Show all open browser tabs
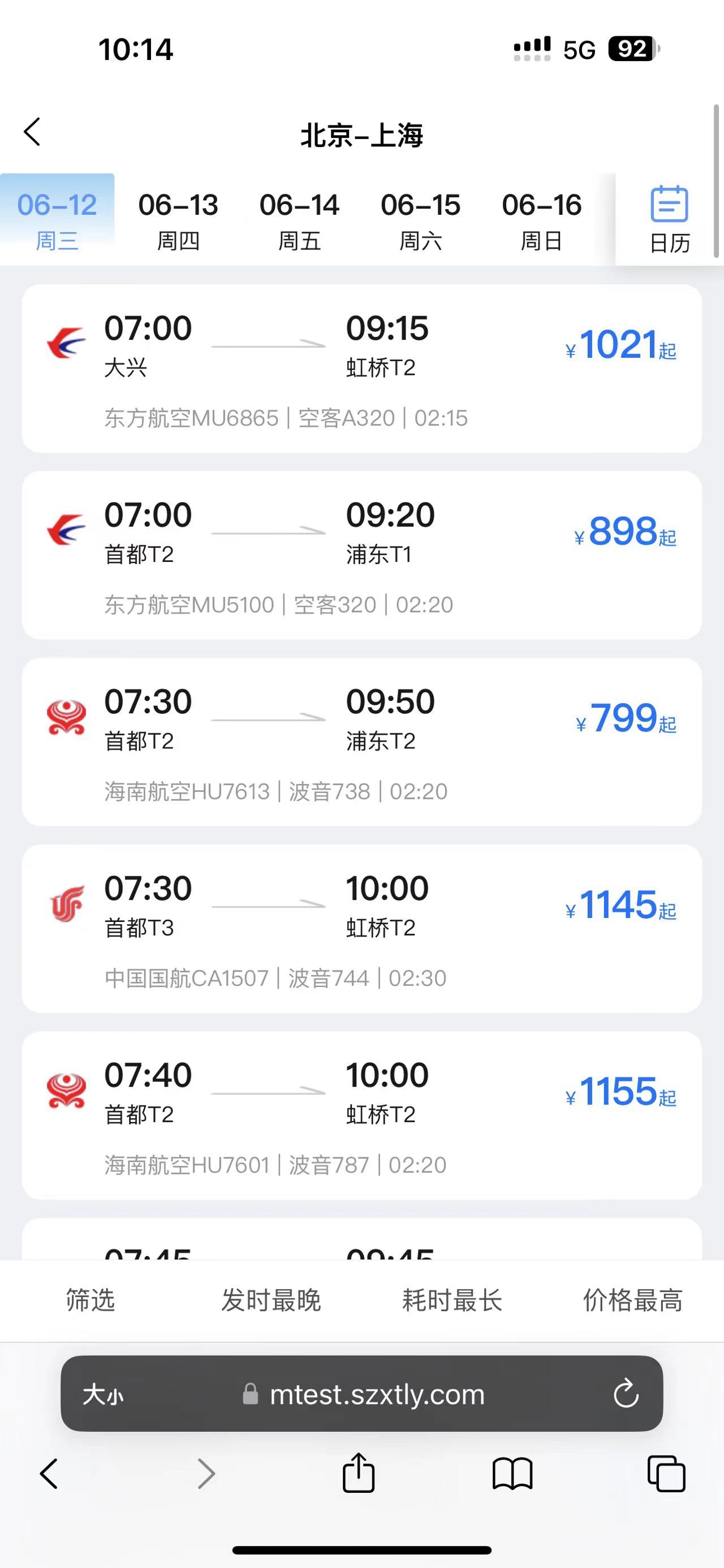The image size is (724, 1568). pos(666,1474)
